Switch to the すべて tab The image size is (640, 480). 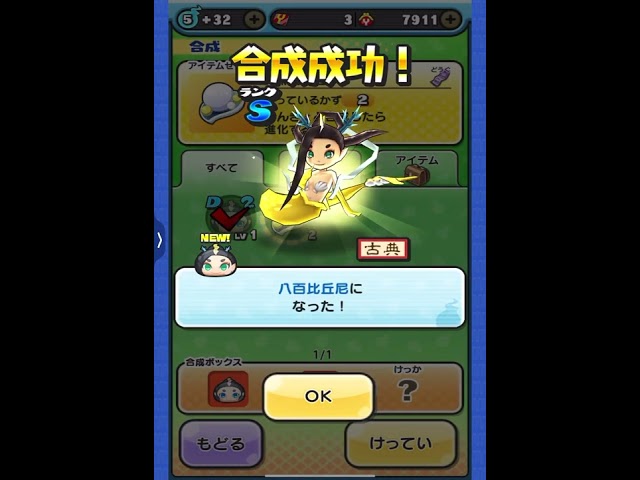221,169
